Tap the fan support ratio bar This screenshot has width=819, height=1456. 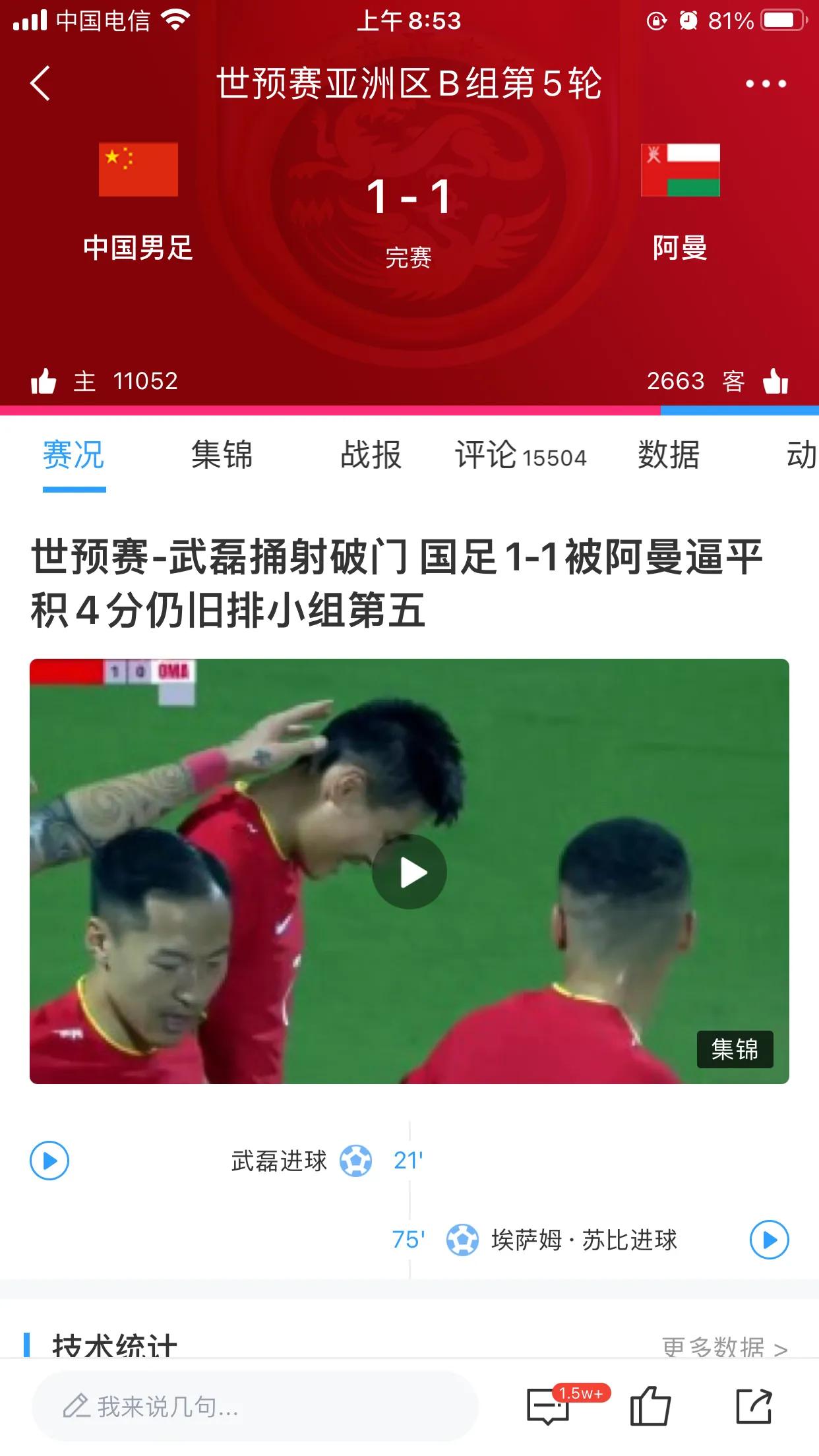(409, 411)
